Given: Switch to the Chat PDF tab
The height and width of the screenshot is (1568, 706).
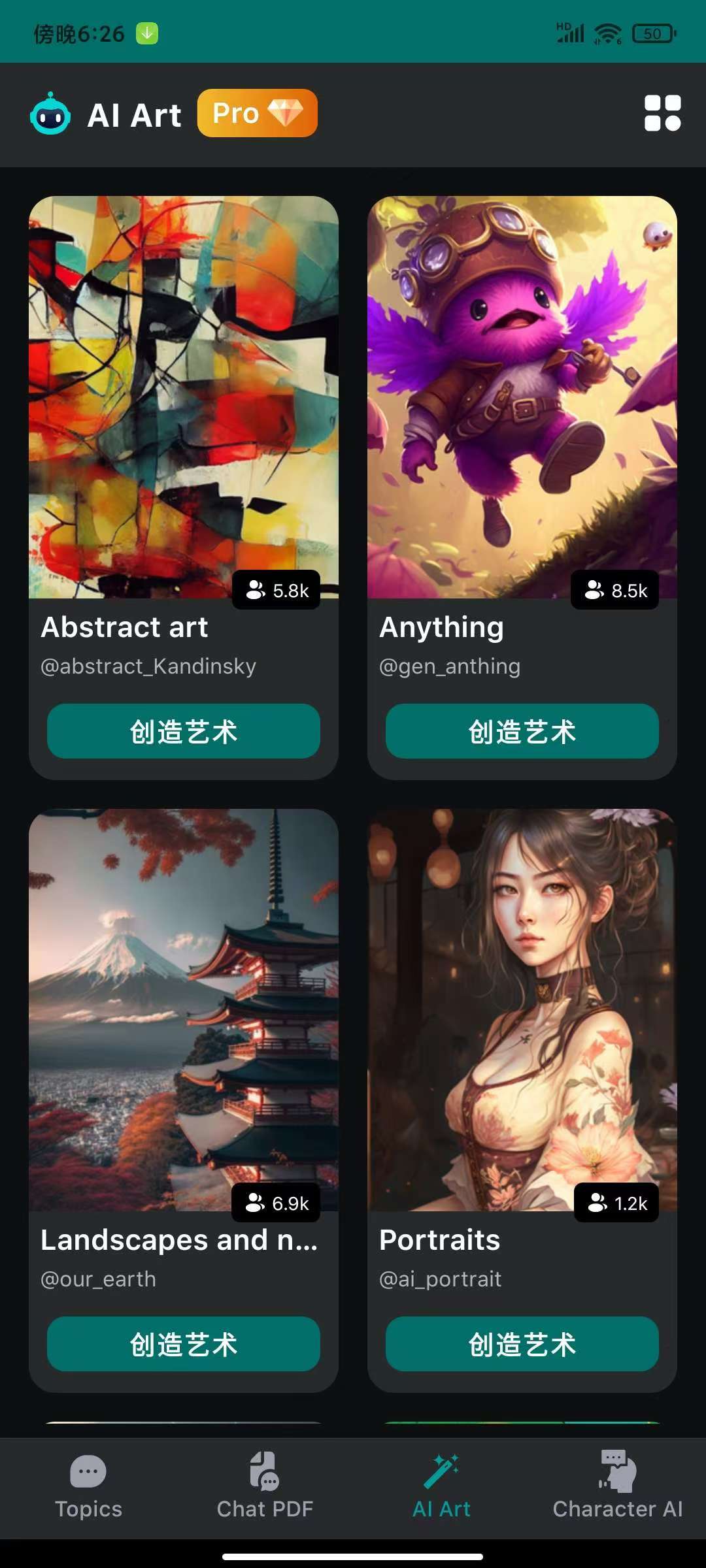Looking at the screenshot, I should 265,1486.
